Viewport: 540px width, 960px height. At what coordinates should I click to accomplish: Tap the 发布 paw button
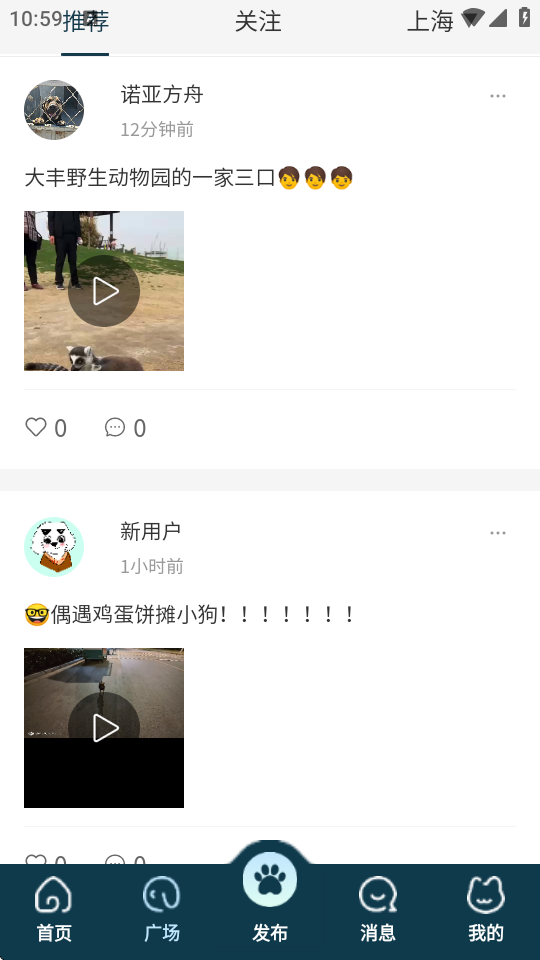[270, 880]
